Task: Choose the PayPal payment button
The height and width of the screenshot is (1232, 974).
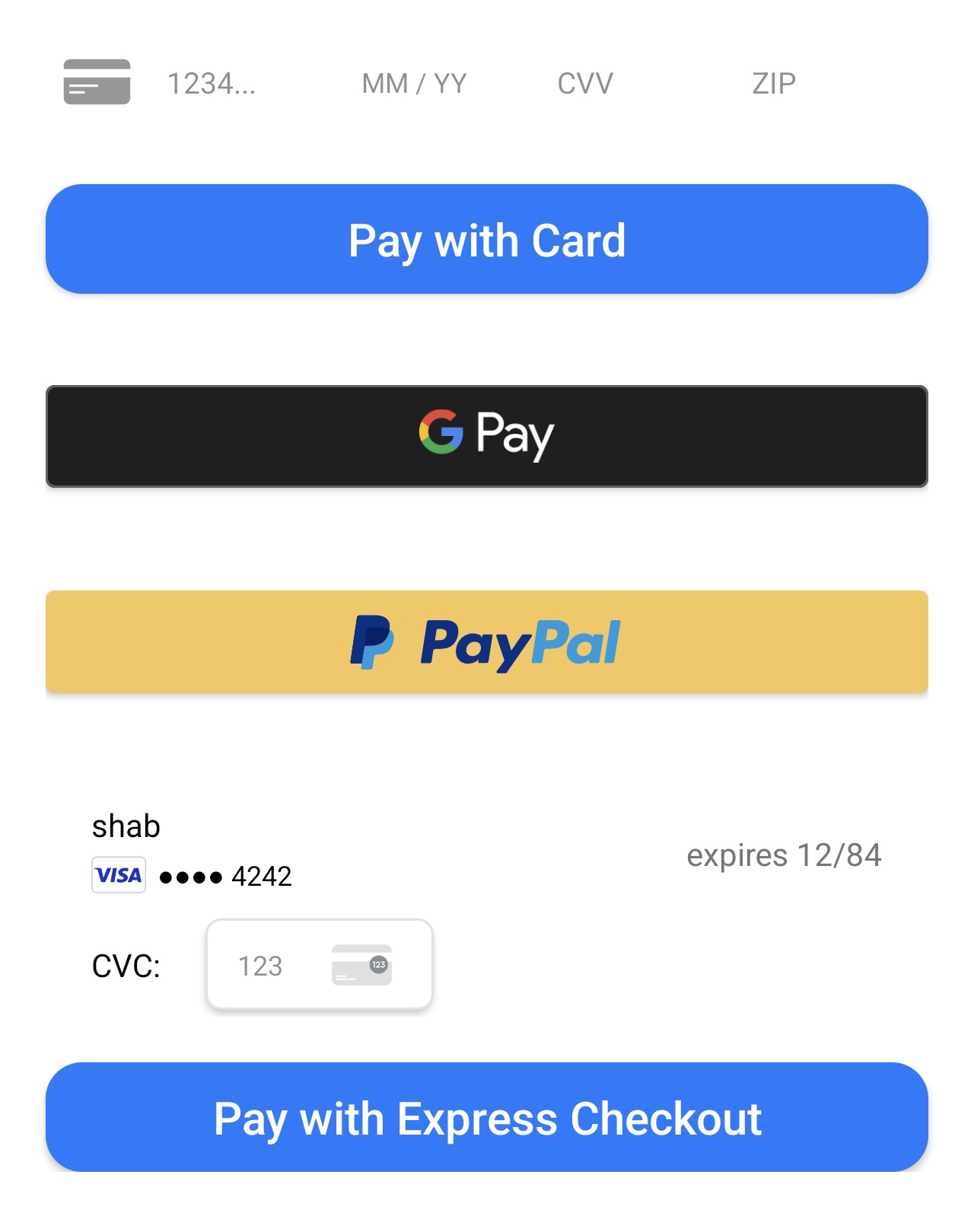Action: point(487,642)
